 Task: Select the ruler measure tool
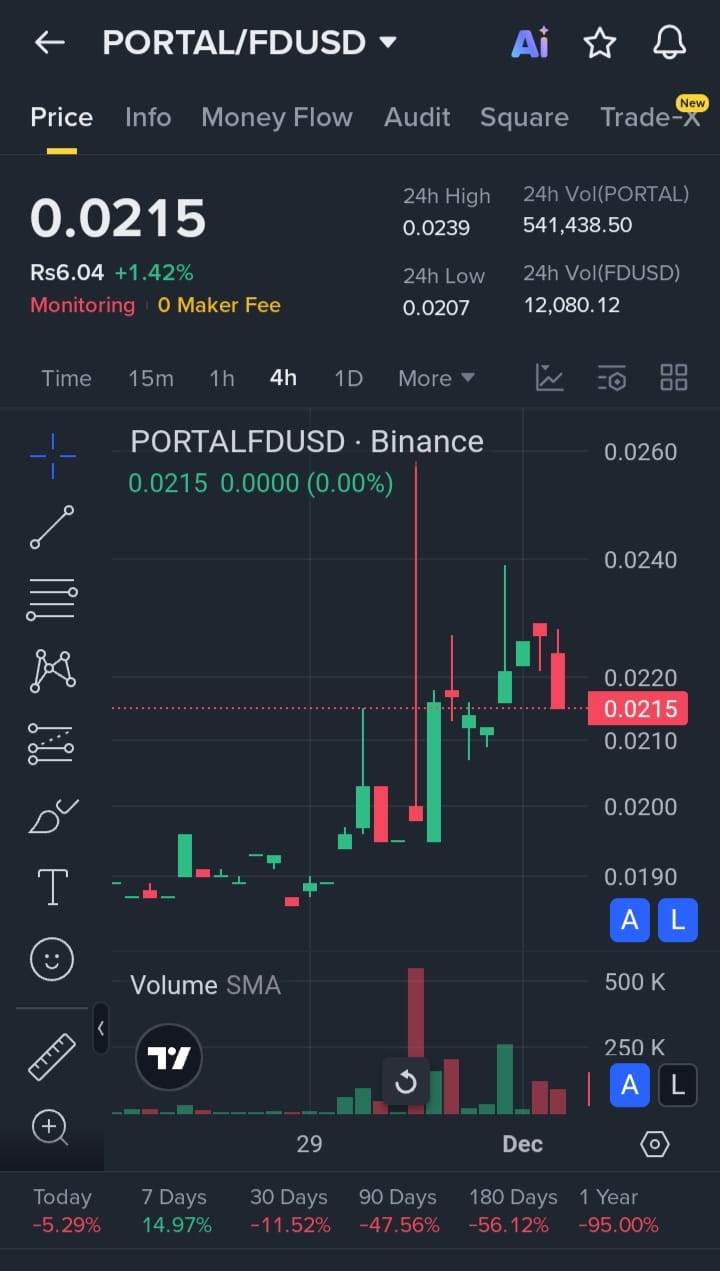[x=52, y=1057]
